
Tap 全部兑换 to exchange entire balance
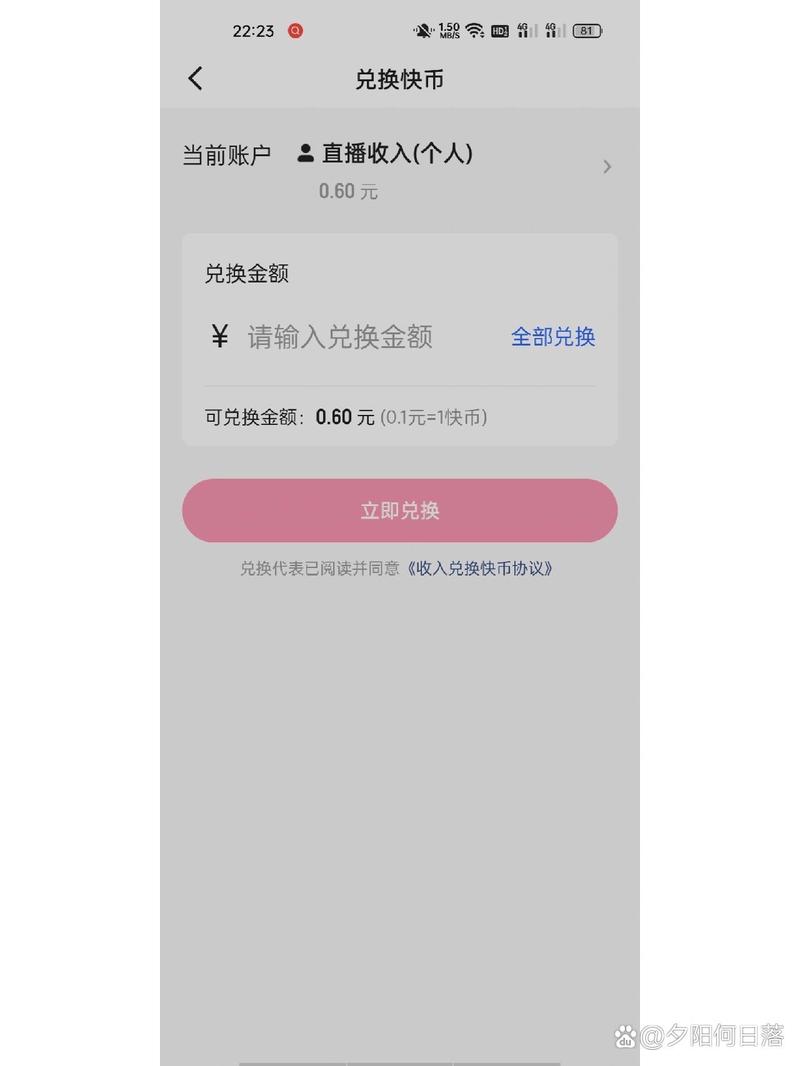click(x=553, y=337)
